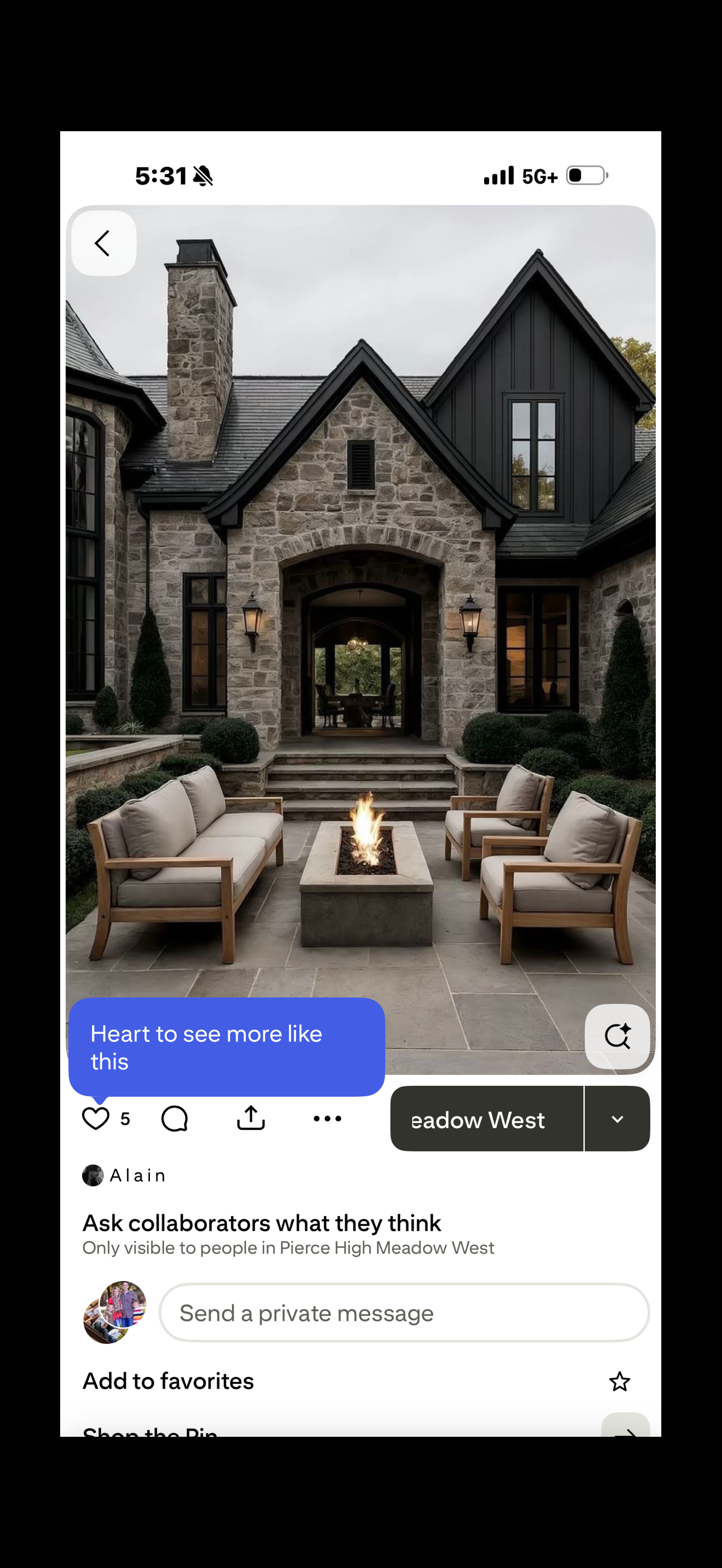Heart this pin
The height and width of the screenshot is (1568, 722).
(x=96, y=1119)
